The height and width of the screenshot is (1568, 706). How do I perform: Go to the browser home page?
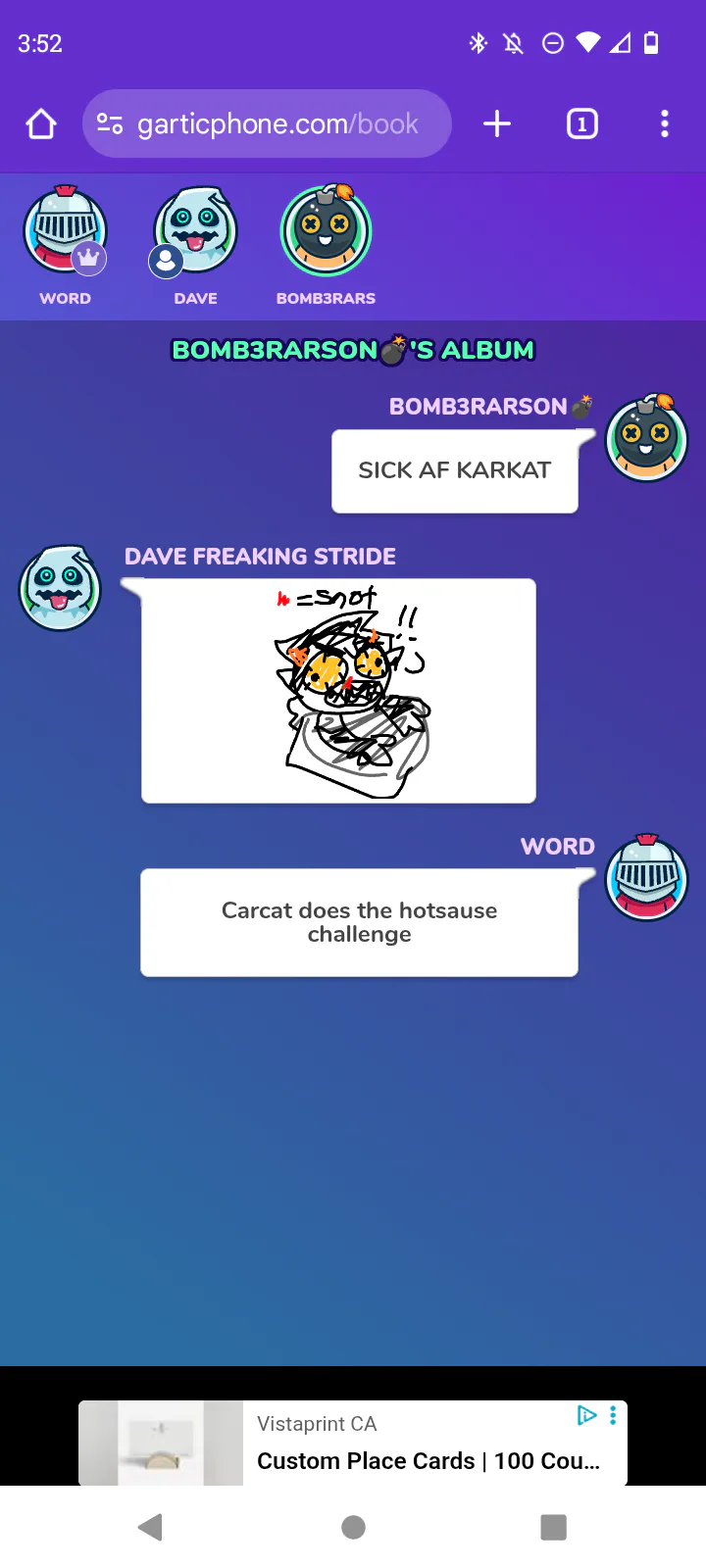click(x=41, y=124)
